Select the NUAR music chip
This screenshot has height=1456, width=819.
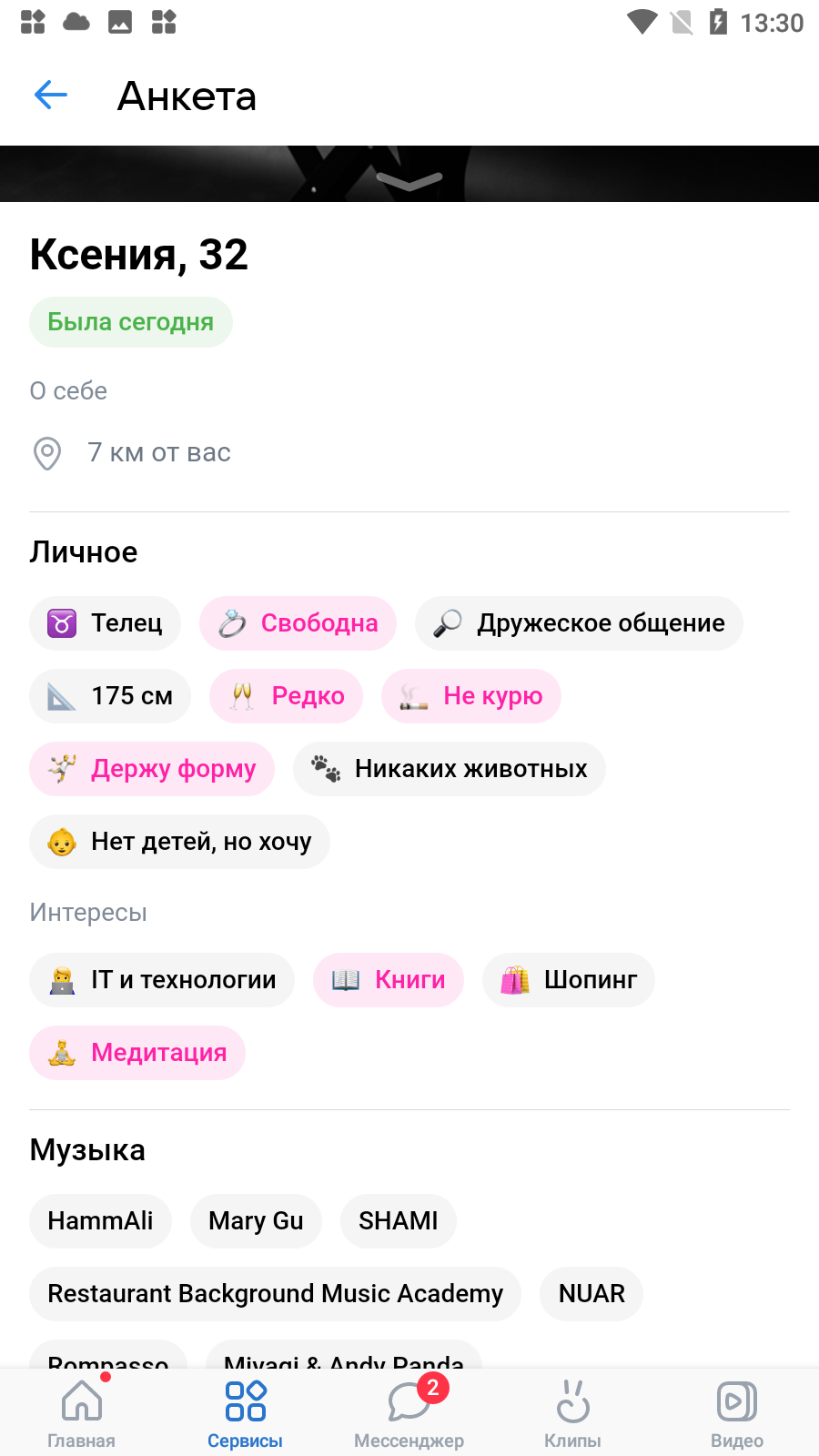591,1294
